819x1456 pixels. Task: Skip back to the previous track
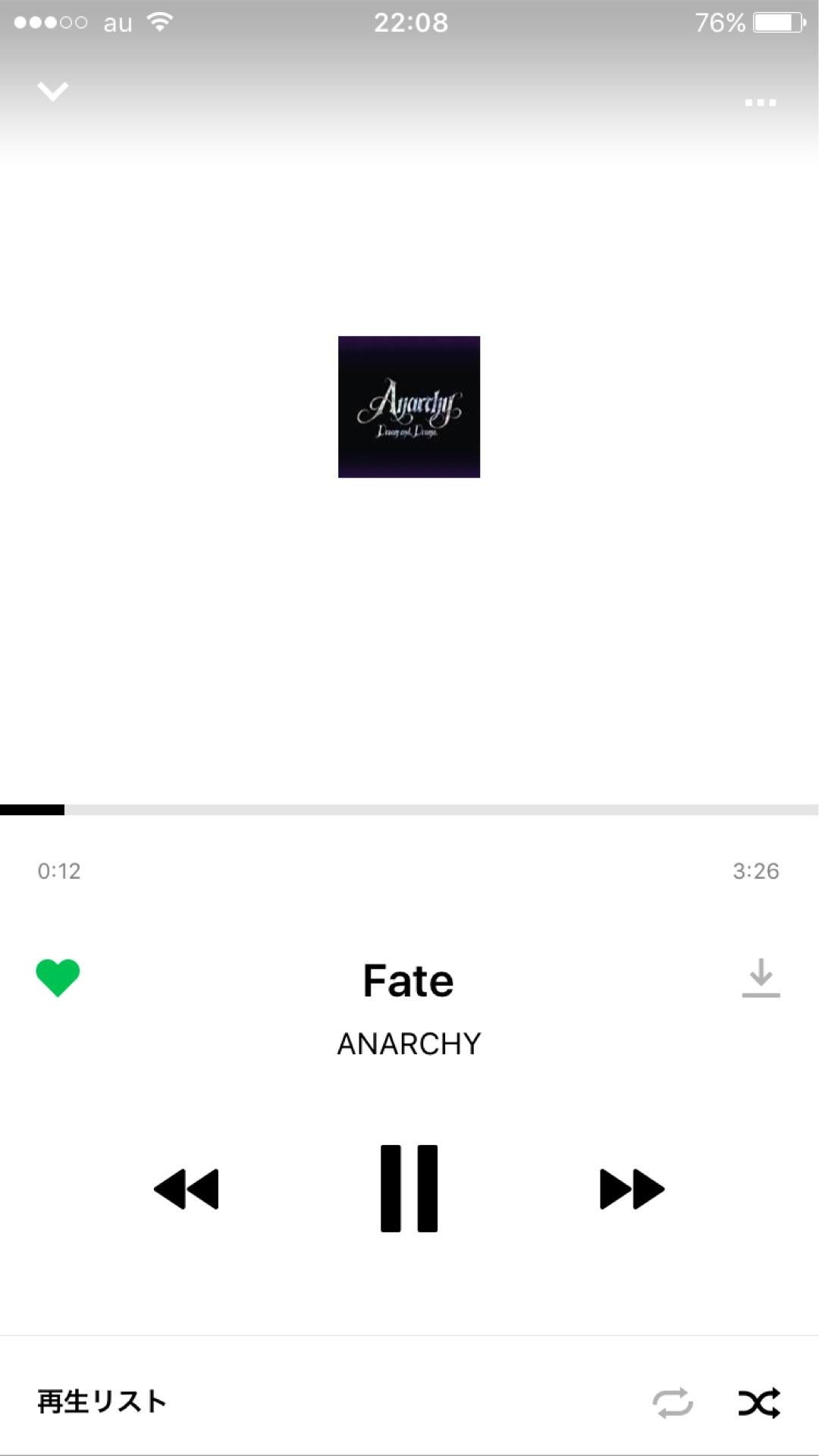point(187,1188)
